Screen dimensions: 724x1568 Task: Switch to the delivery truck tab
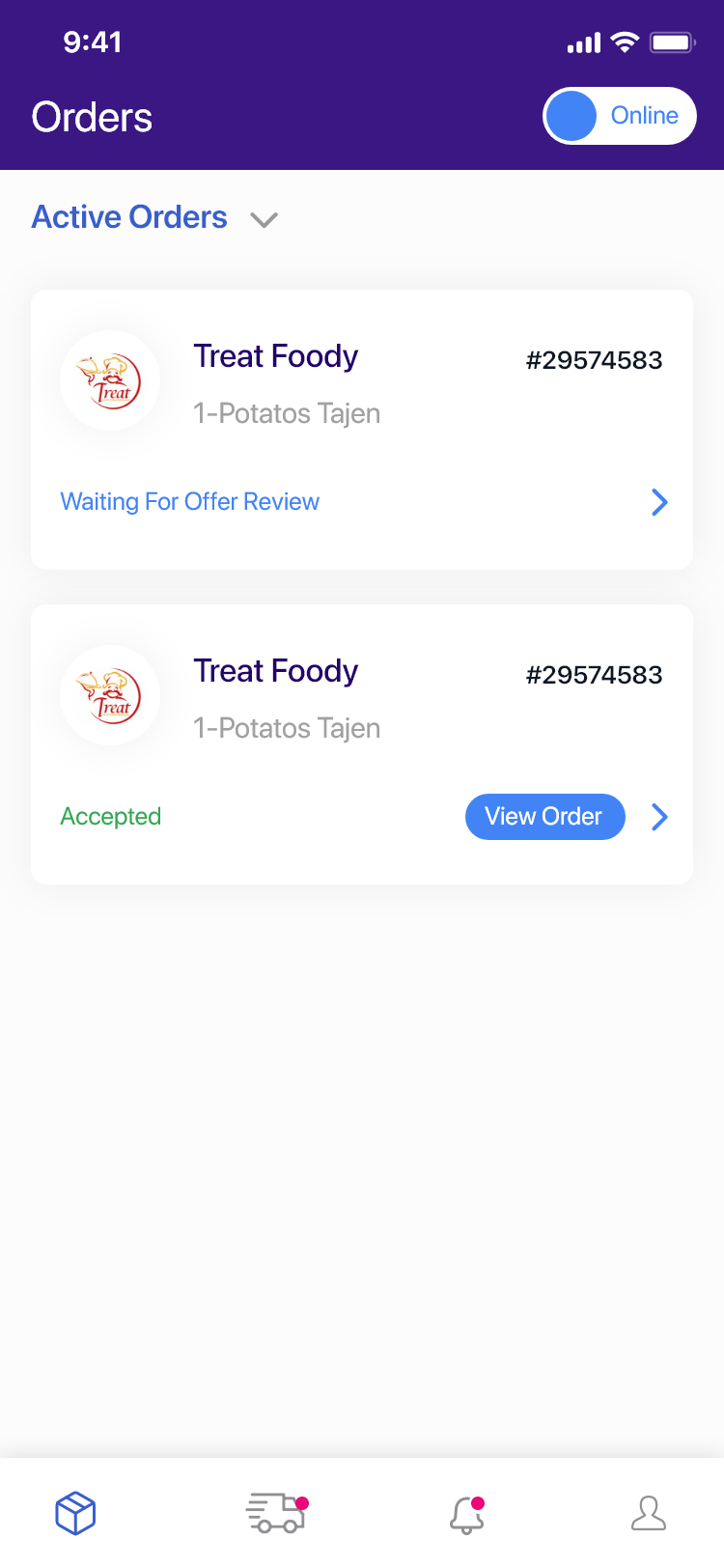pyautogui.click(x=276, y=1513)
